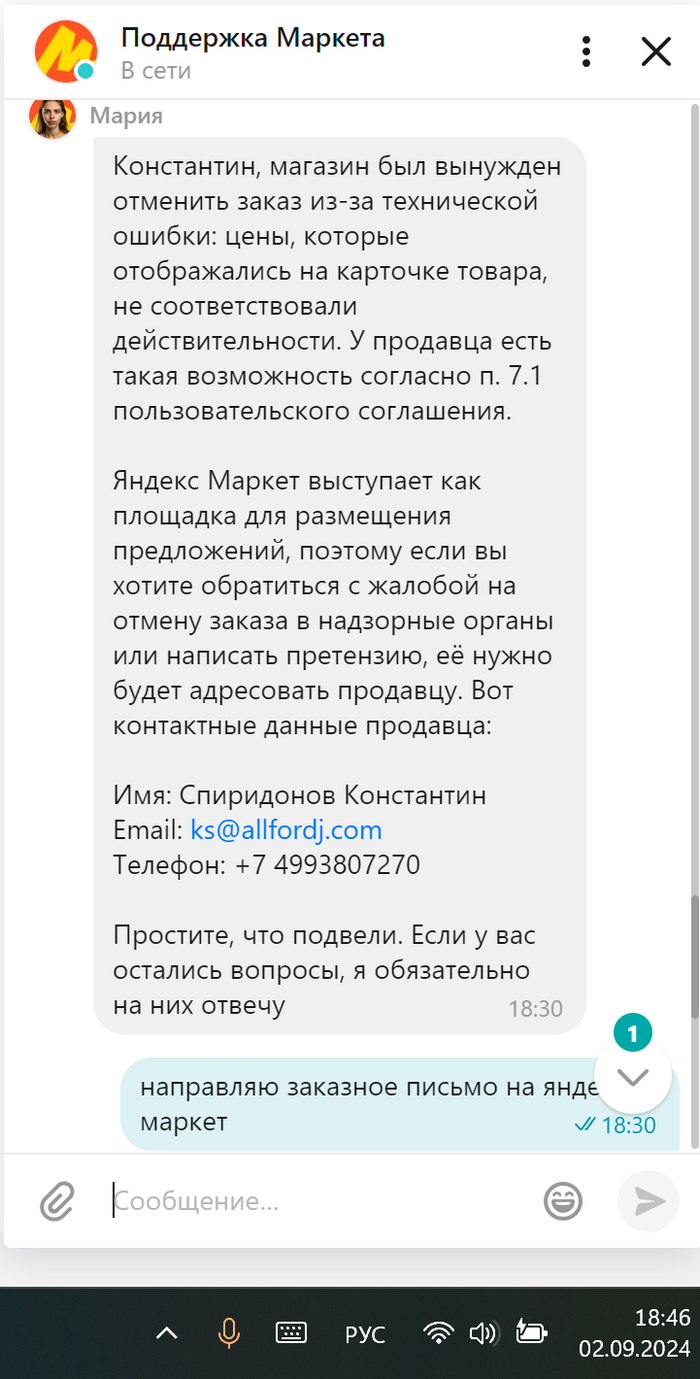
Task: Open the ks@allfordj.com email link
Action: click(x=286, y=830)
